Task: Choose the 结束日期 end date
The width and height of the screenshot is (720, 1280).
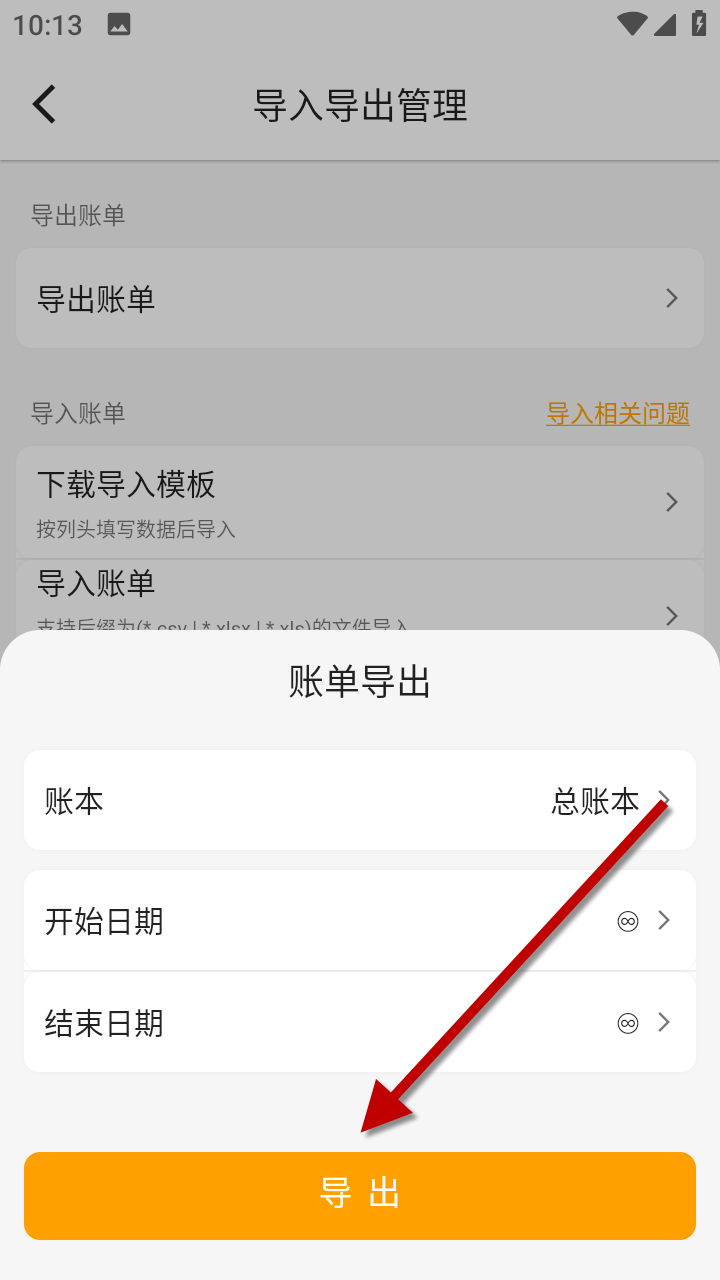Action: coord(360,1023)
